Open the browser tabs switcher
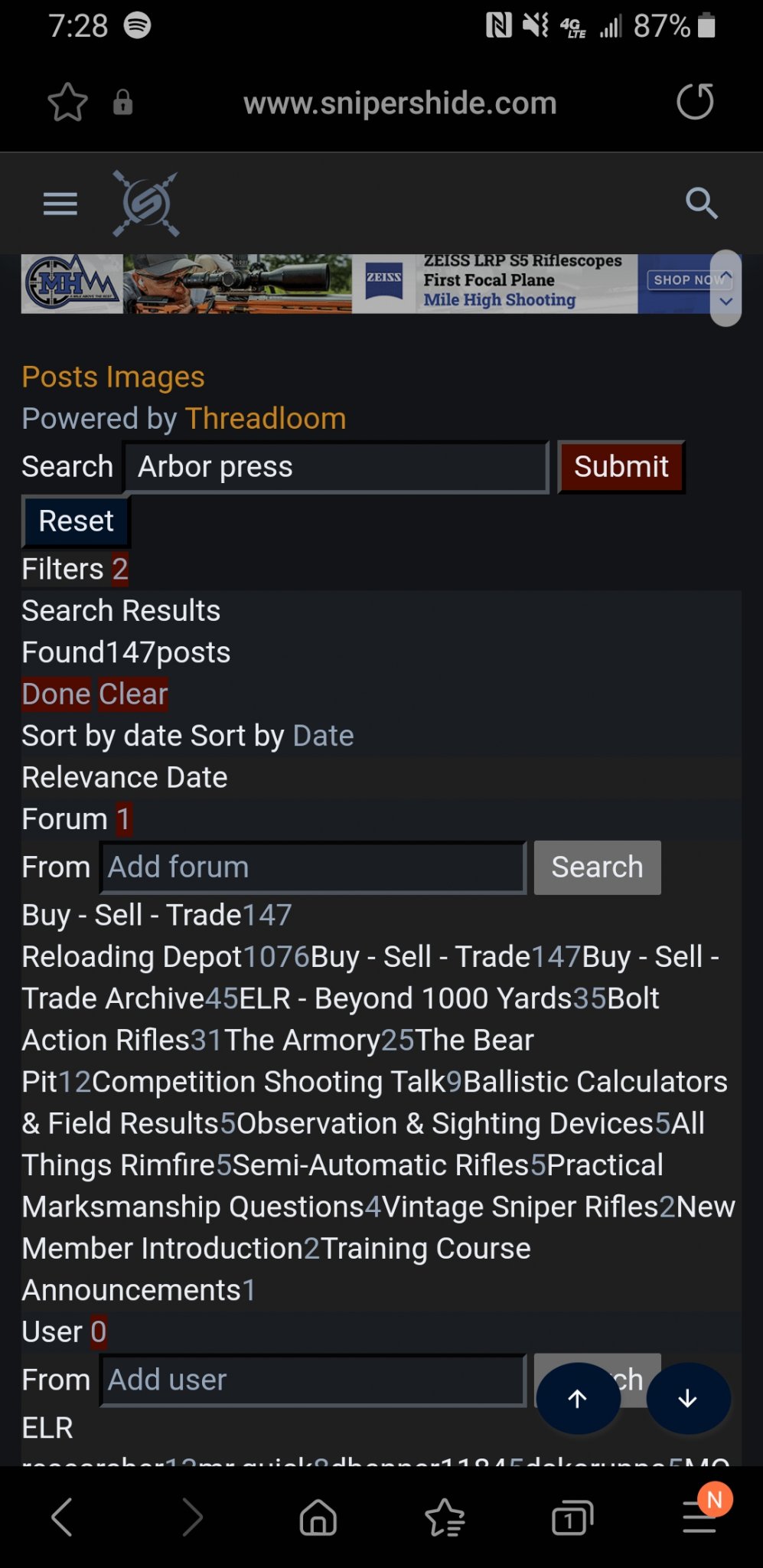 [x=572, y=1517]
